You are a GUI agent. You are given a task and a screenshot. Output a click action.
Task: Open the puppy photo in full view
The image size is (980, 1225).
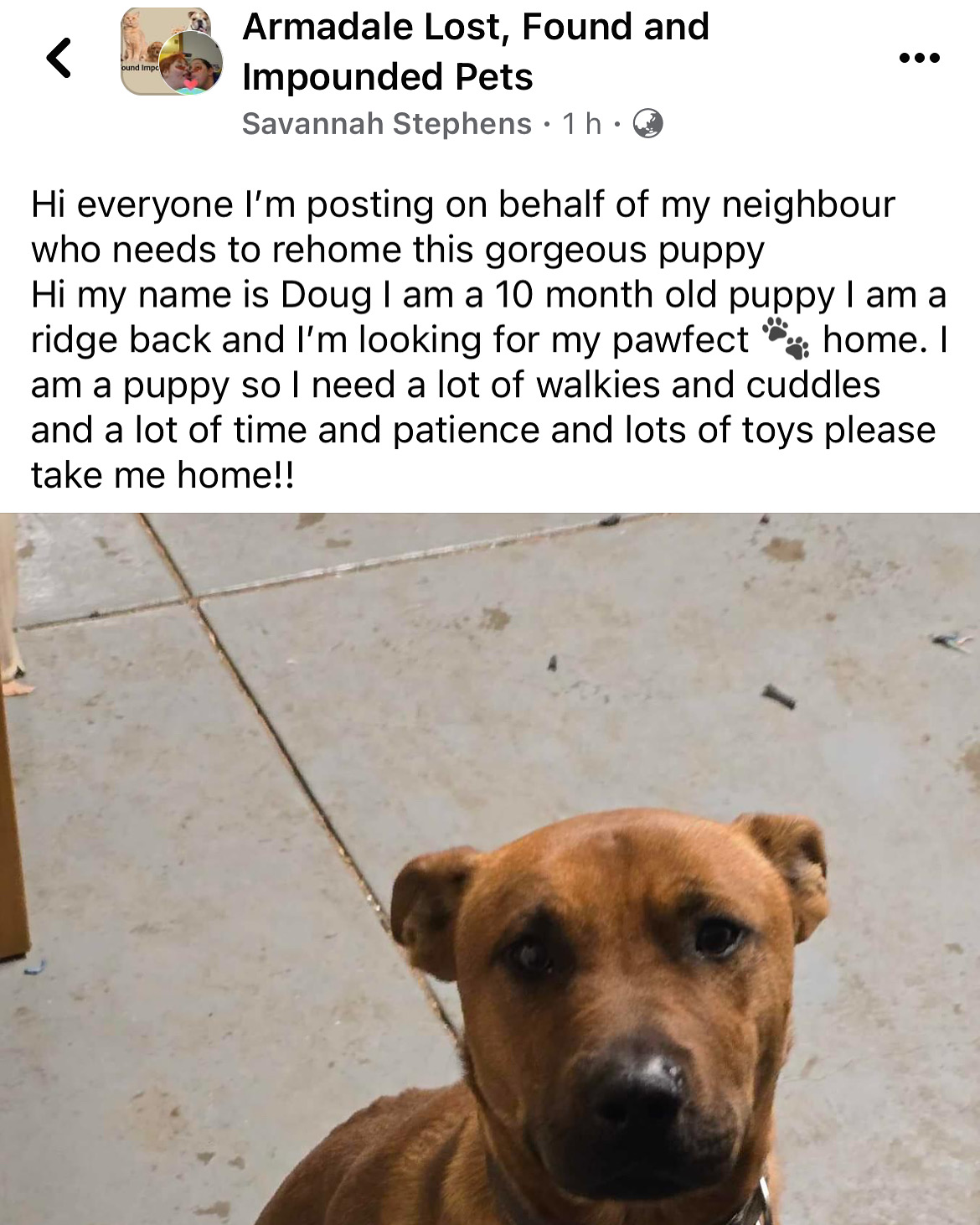[x=490, y=868]
